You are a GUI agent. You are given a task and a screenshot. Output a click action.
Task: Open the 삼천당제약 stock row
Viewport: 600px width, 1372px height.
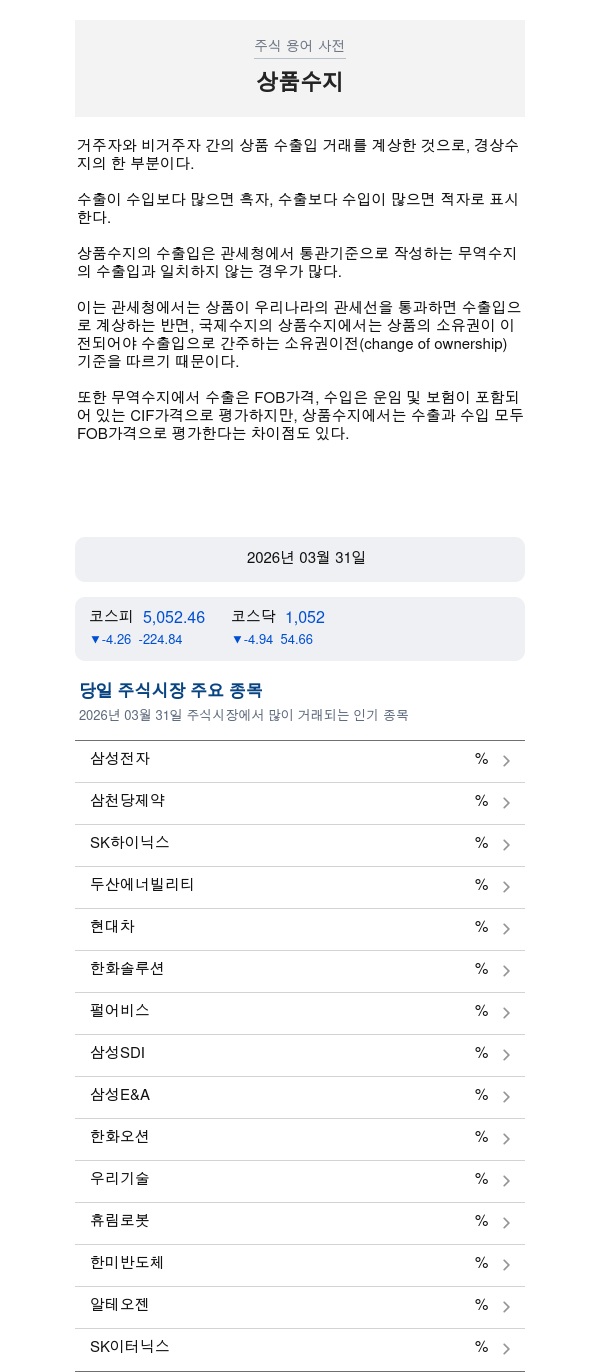(x=299, y=802)
